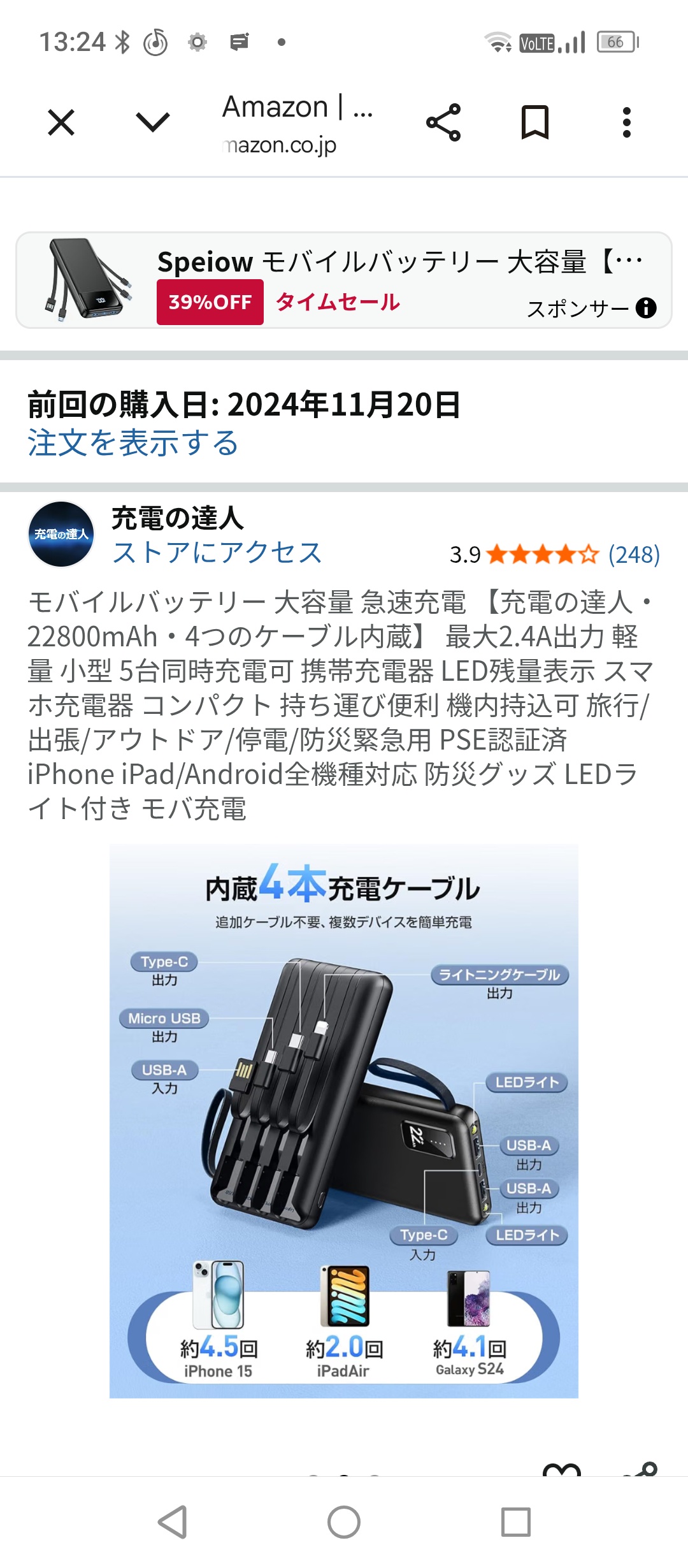Visit the store via ストアにアクセス
The width and height of the screenshot is (688, 1568).
coord(217,553)
